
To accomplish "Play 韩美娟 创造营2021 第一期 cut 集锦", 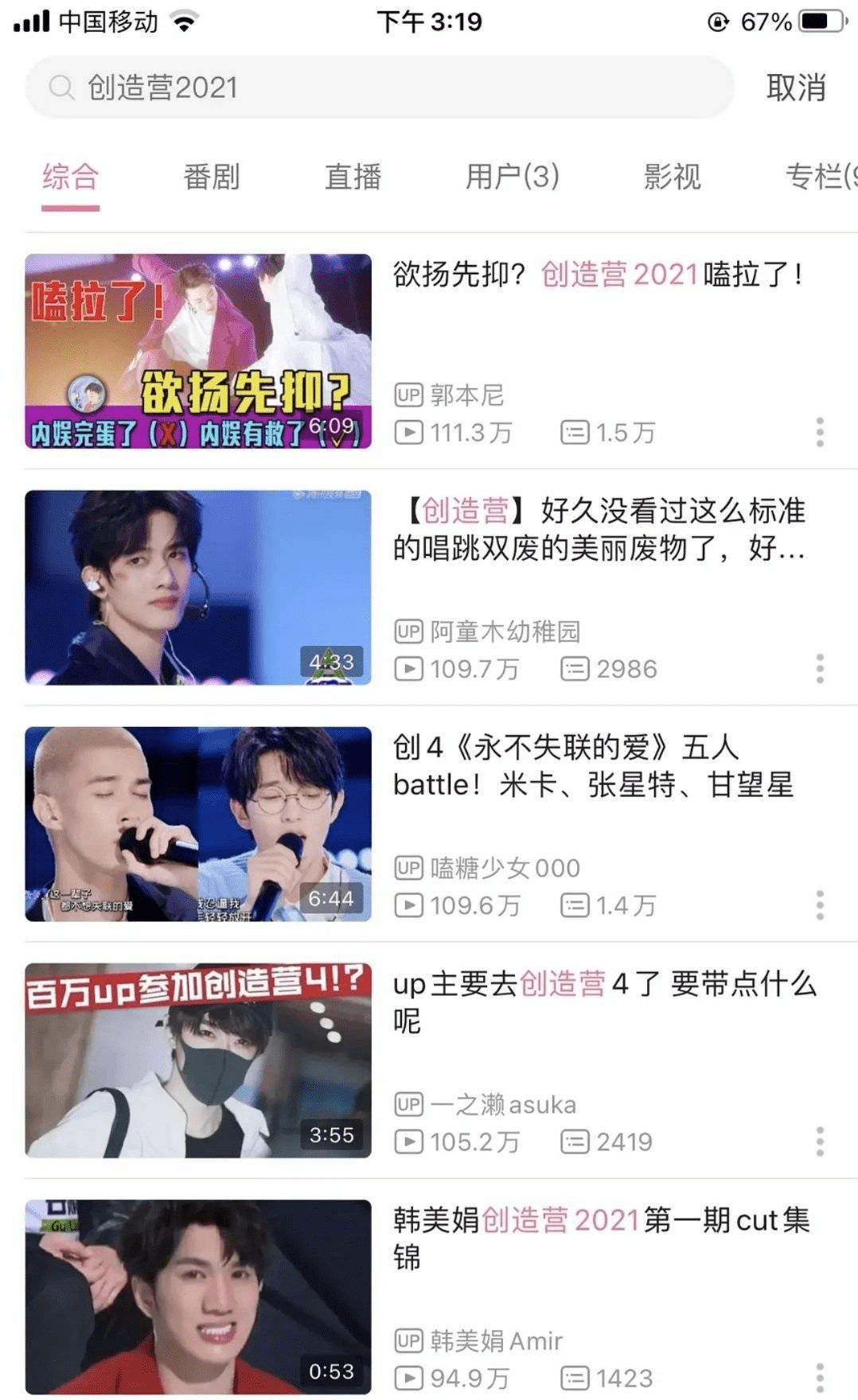I will tap(198, 1297).
